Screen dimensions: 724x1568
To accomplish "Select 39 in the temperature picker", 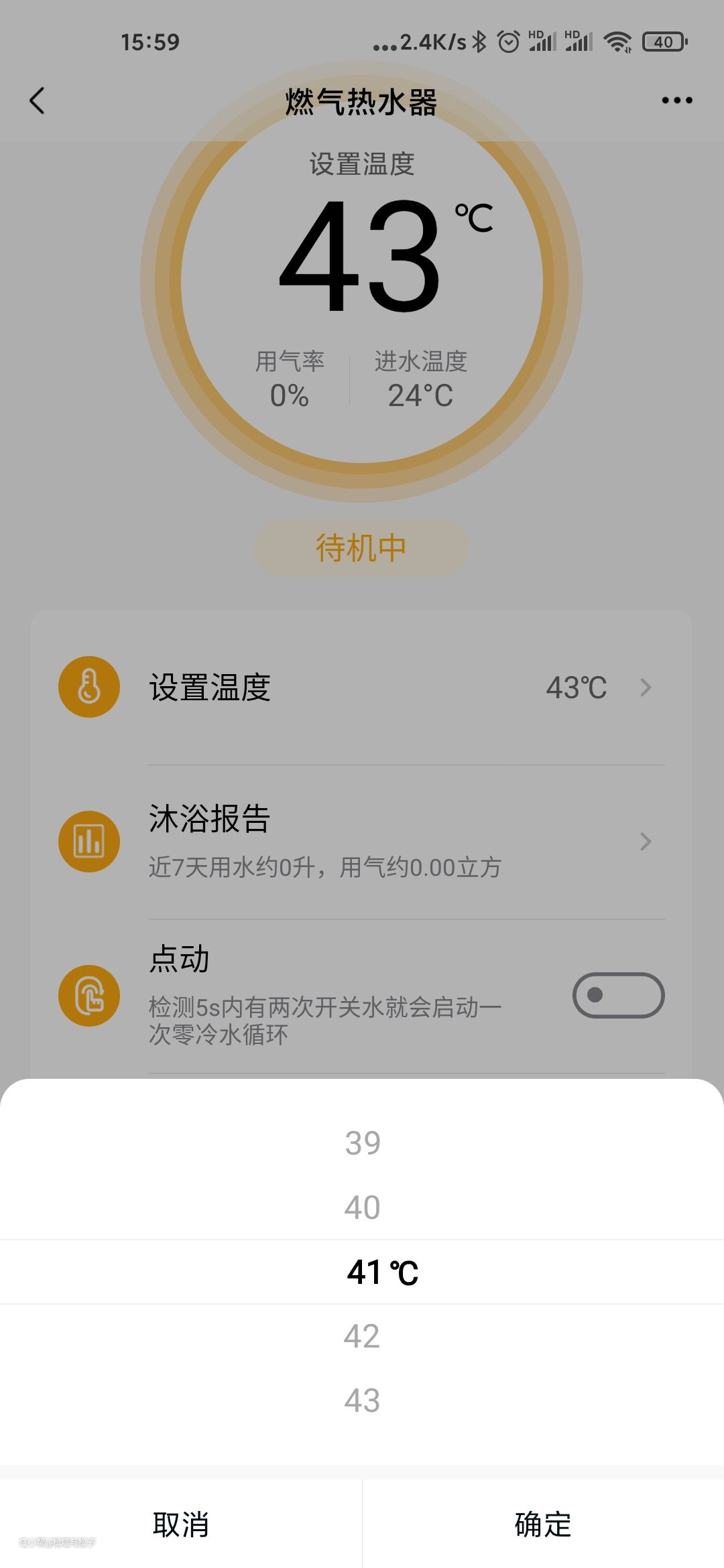I will pos(362,1143).
